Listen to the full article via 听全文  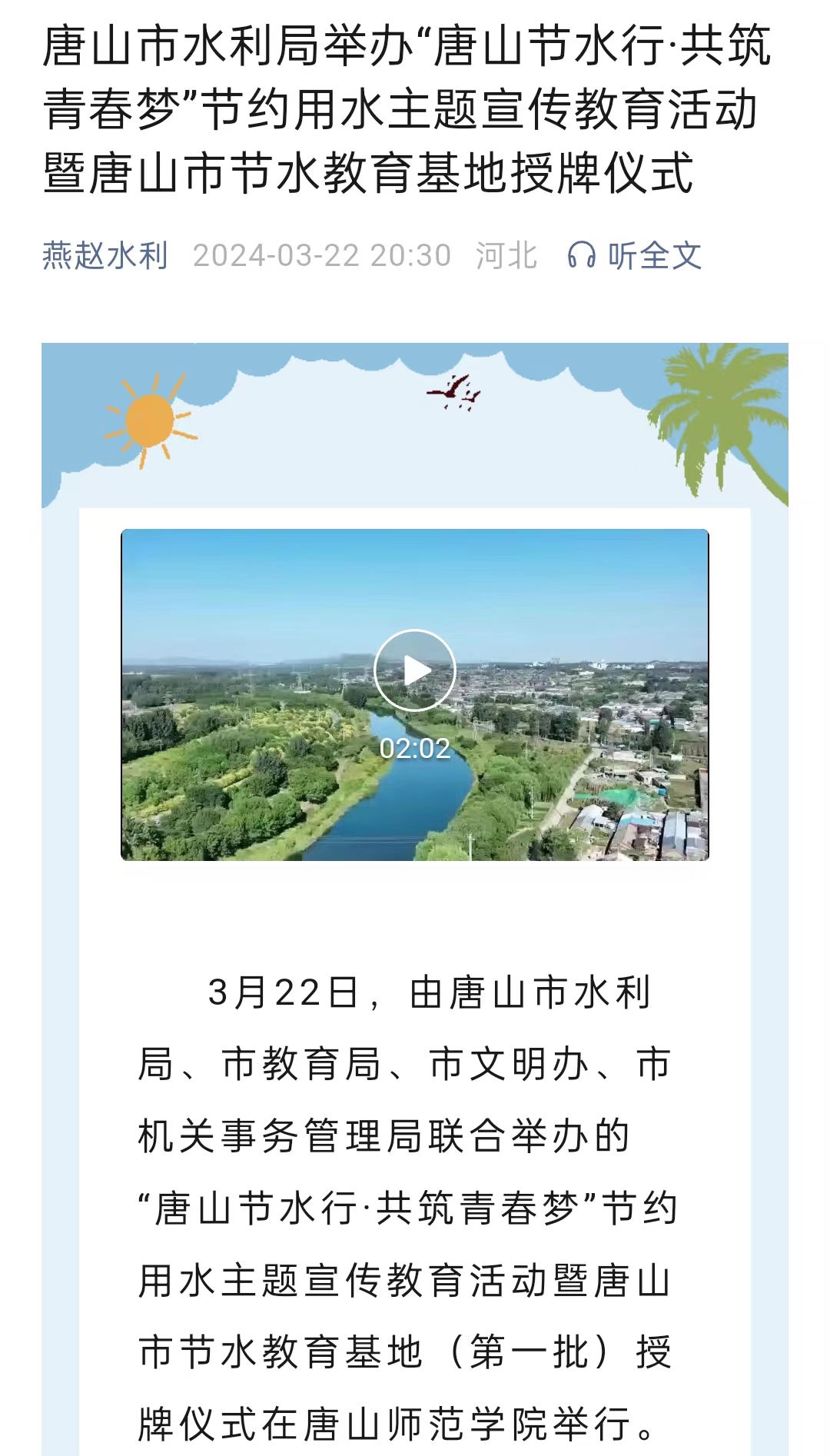[635, 256]
